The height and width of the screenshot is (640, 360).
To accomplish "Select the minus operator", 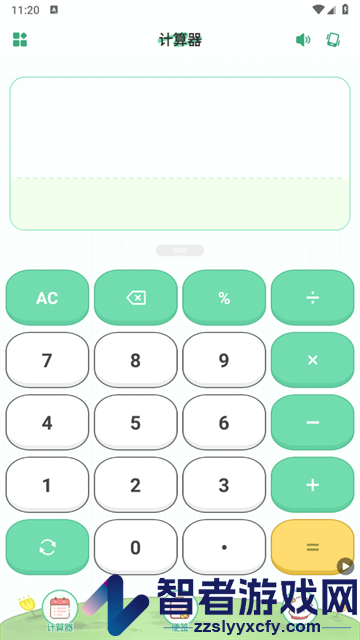I will (x=313, y=422).
